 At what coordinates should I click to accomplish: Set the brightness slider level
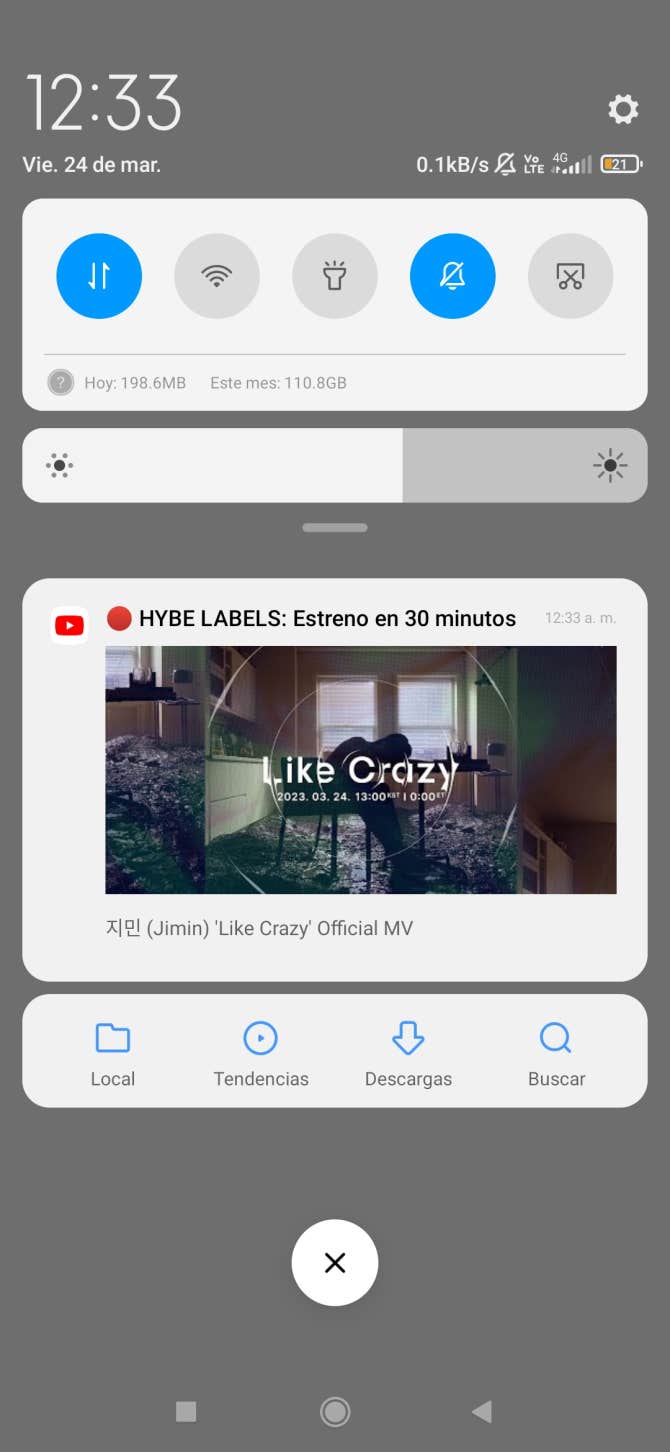coord(403,465)
